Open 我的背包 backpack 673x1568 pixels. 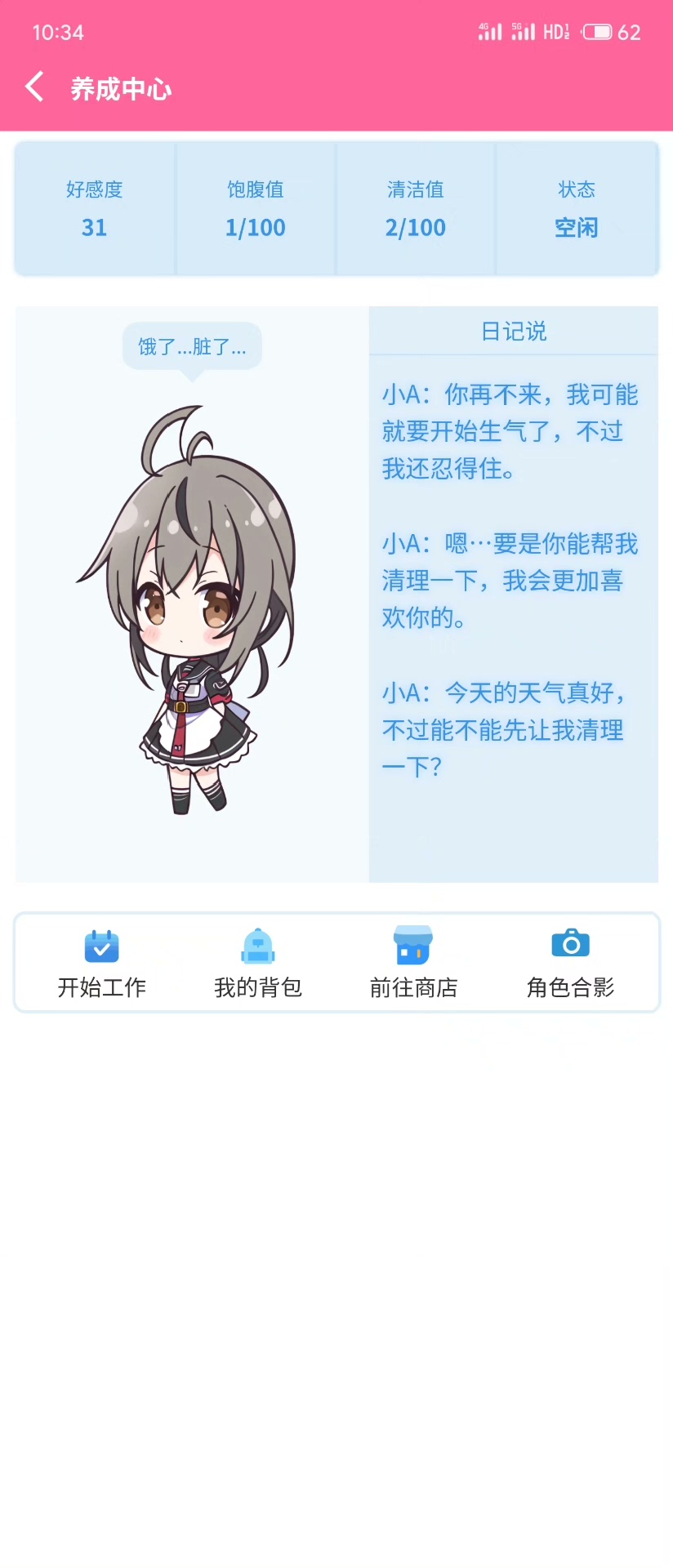pos(258,962)
